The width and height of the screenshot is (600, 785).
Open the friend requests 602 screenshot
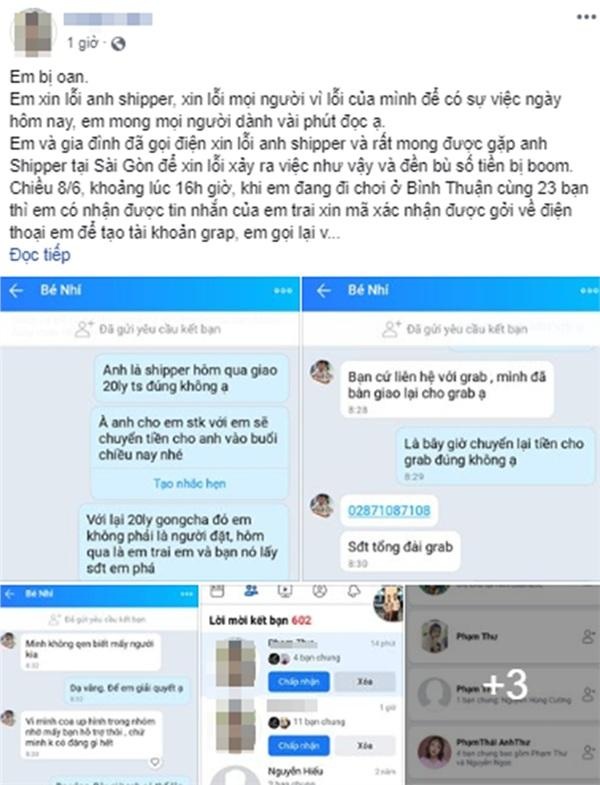click(x=302, y=685)
